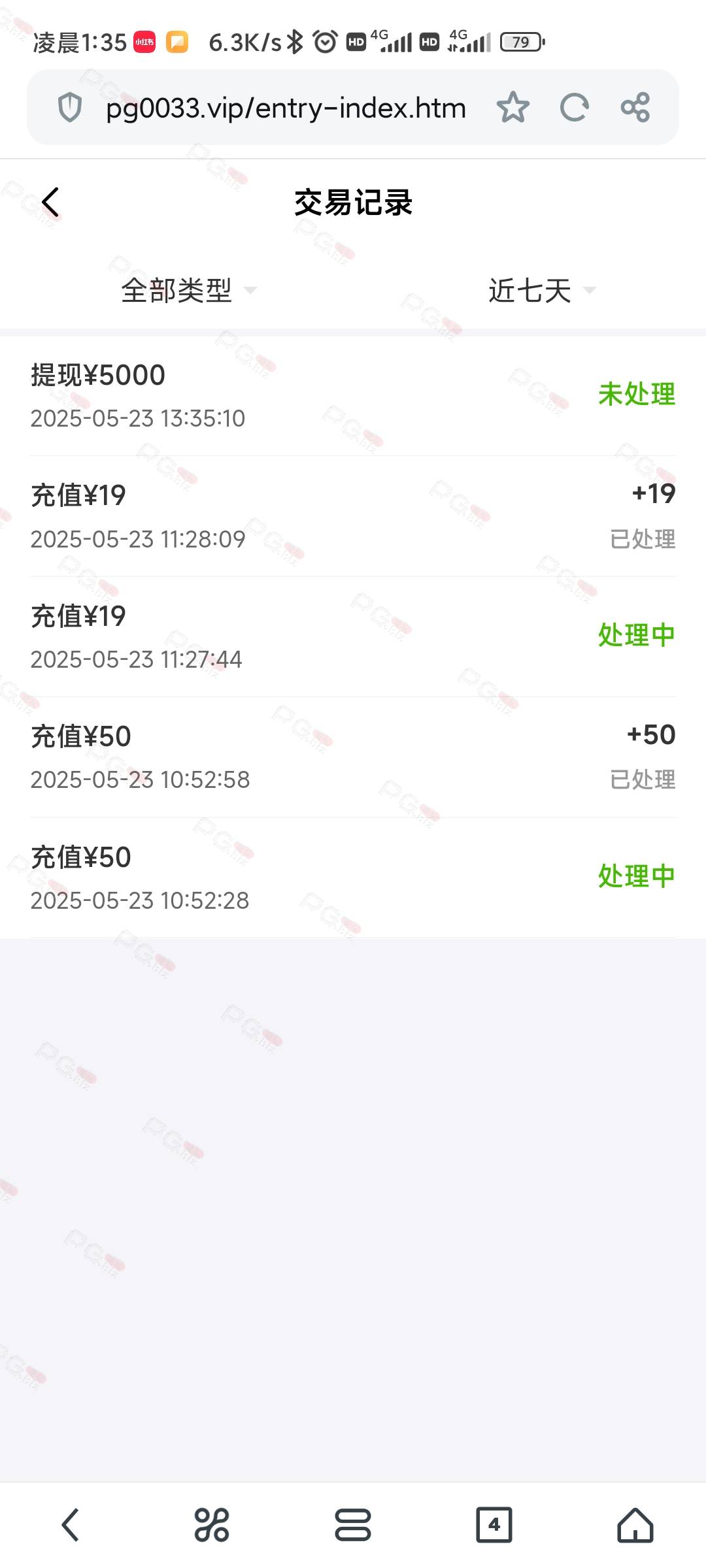This screenshot has height=1568, width=706.
Task: Go to the browser home page
Action: coord(635,1525)
